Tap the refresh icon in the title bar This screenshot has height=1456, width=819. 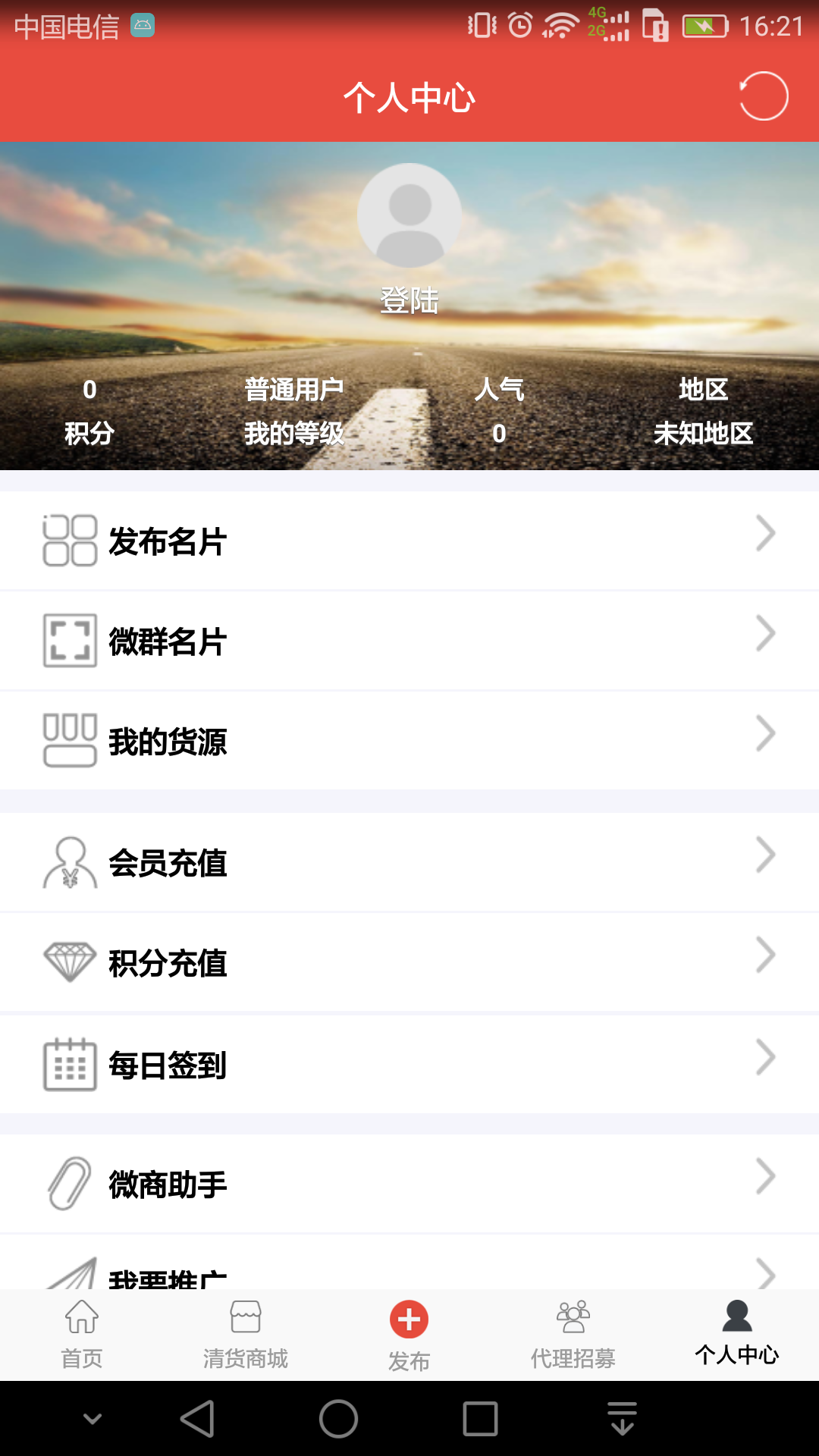[764, 97]
